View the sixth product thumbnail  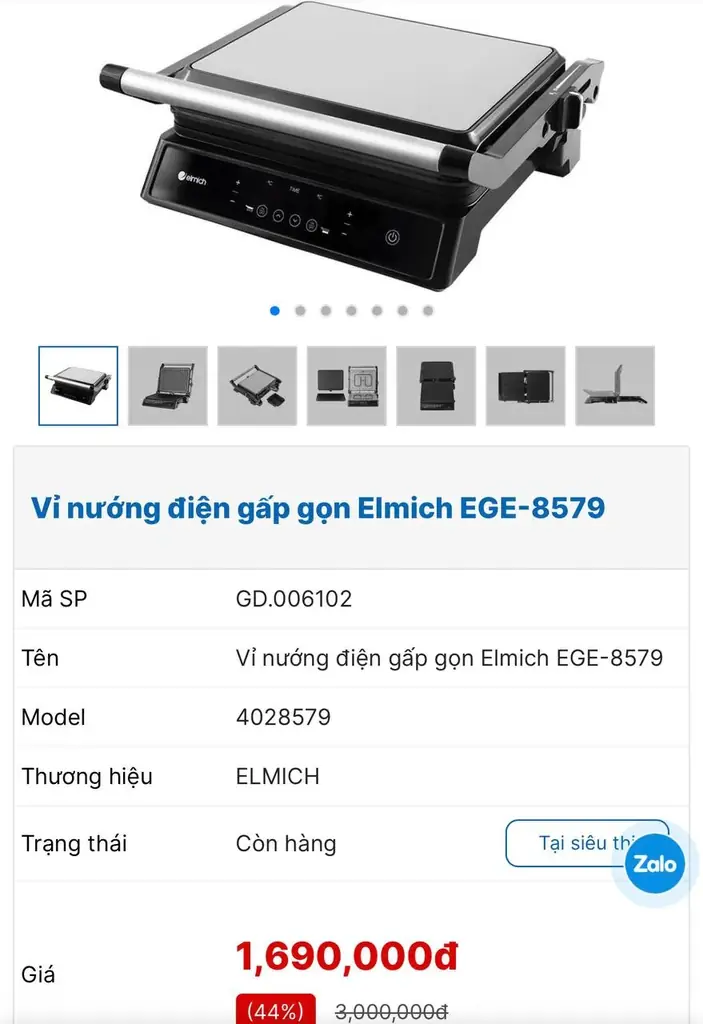click(526, 386)
